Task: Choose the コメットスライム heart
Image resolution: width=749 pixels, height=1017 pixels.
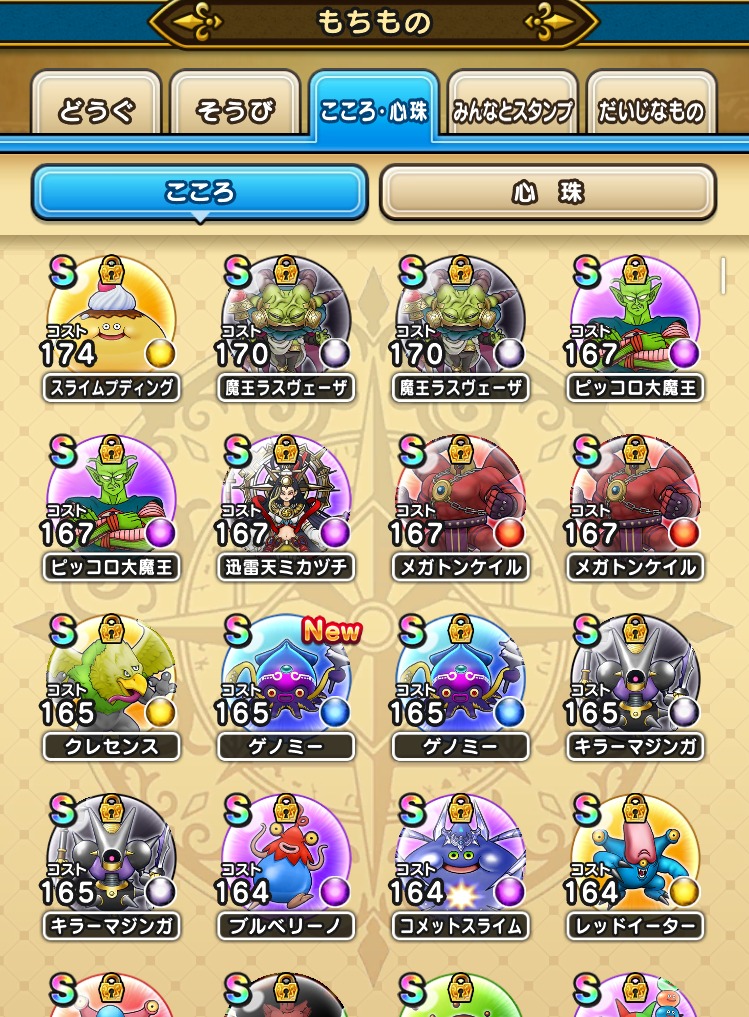Action: 460,860
